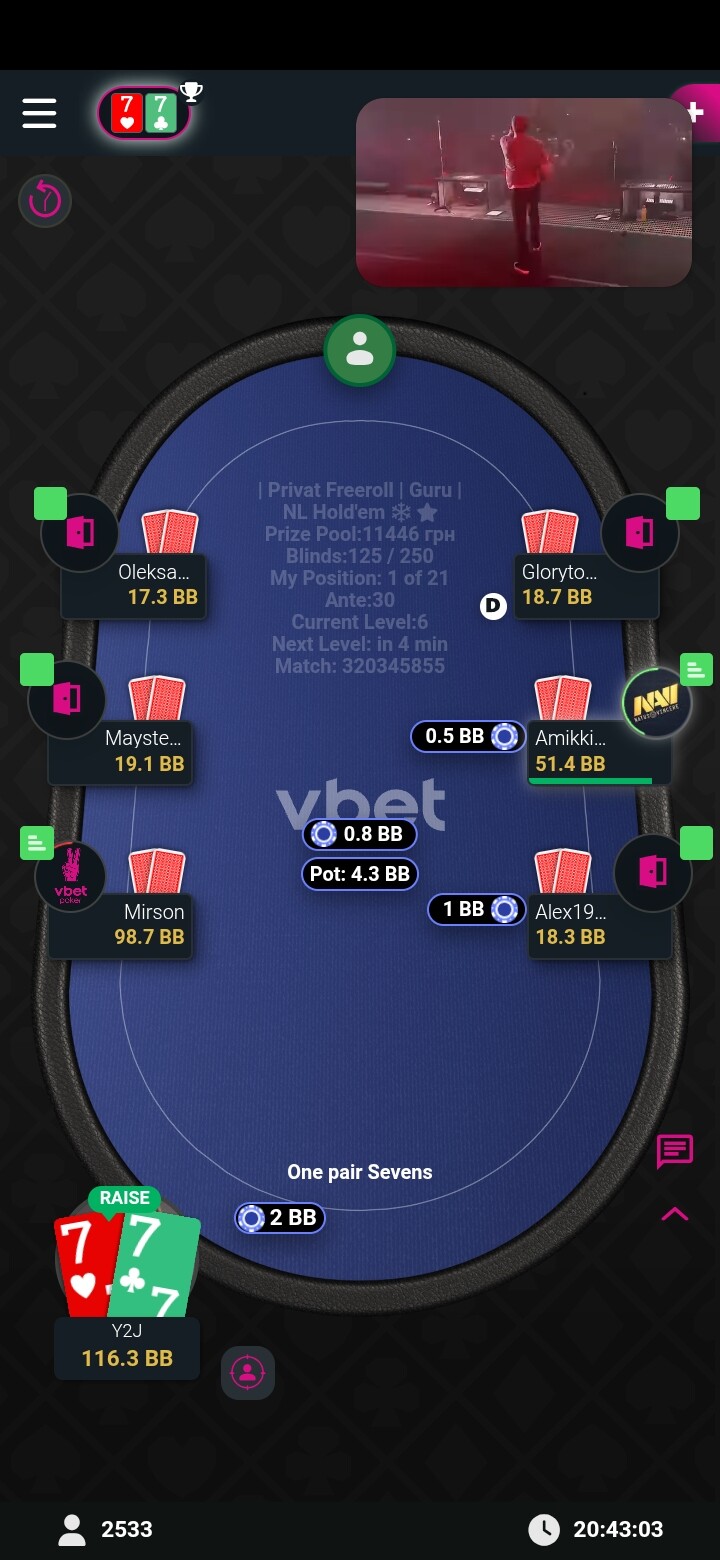View Alex19 player profile
The image size is (720, 1560).
point(652,873)
